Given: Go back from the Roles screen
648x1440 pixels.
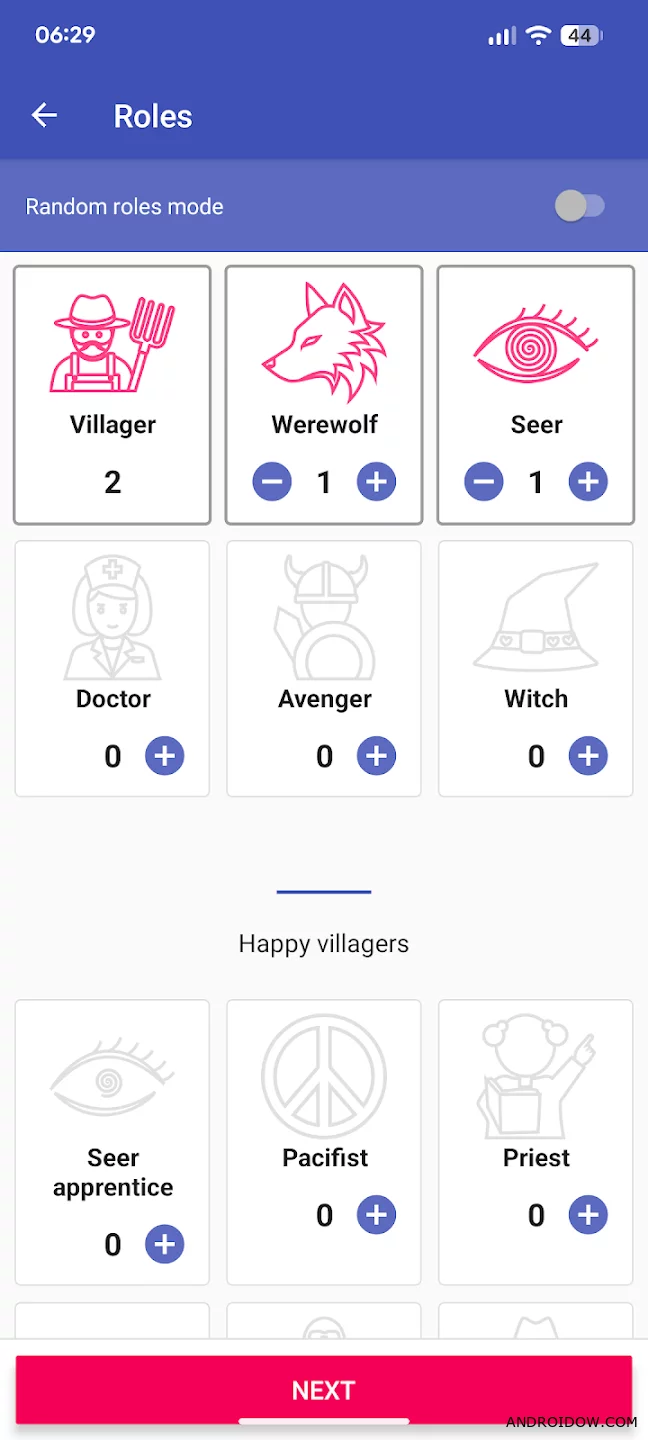Looking at the screenshot, I should (45, 116).
